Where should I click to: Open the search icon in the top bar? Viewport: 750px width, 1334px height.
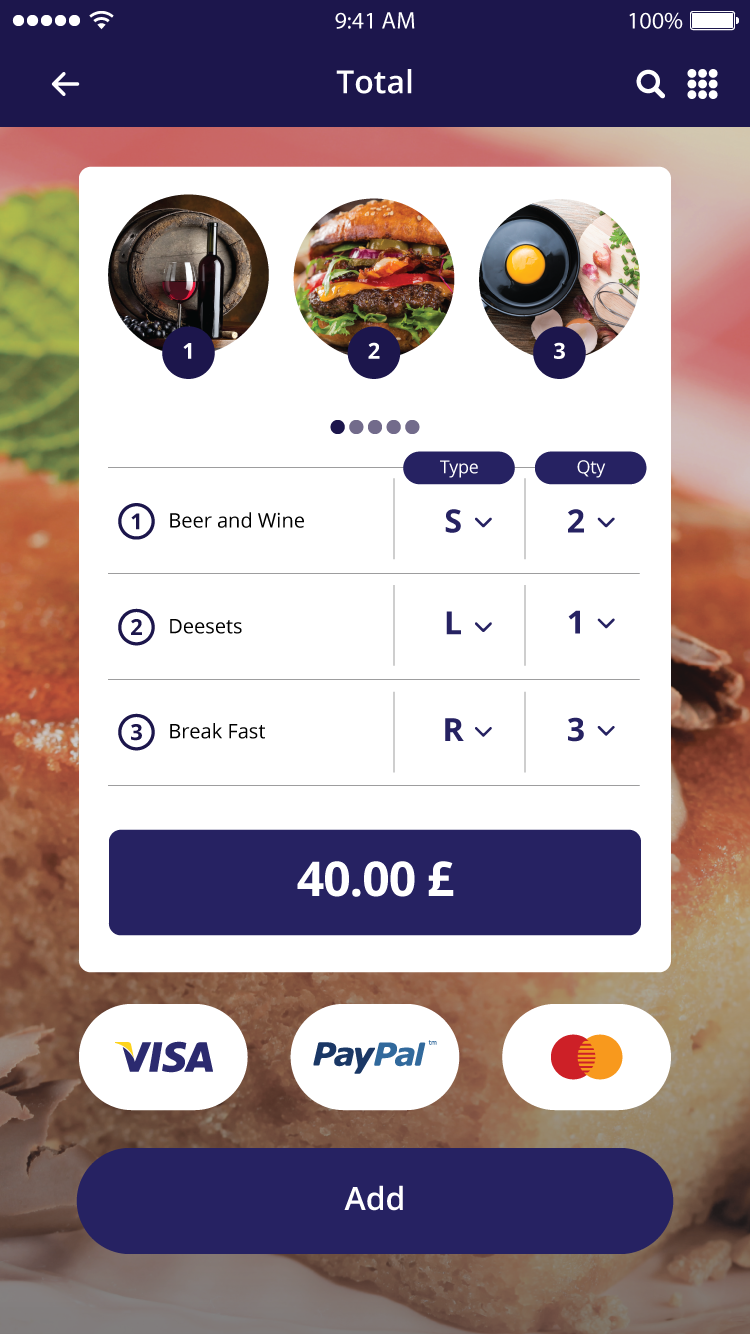(x=650, y=84)
